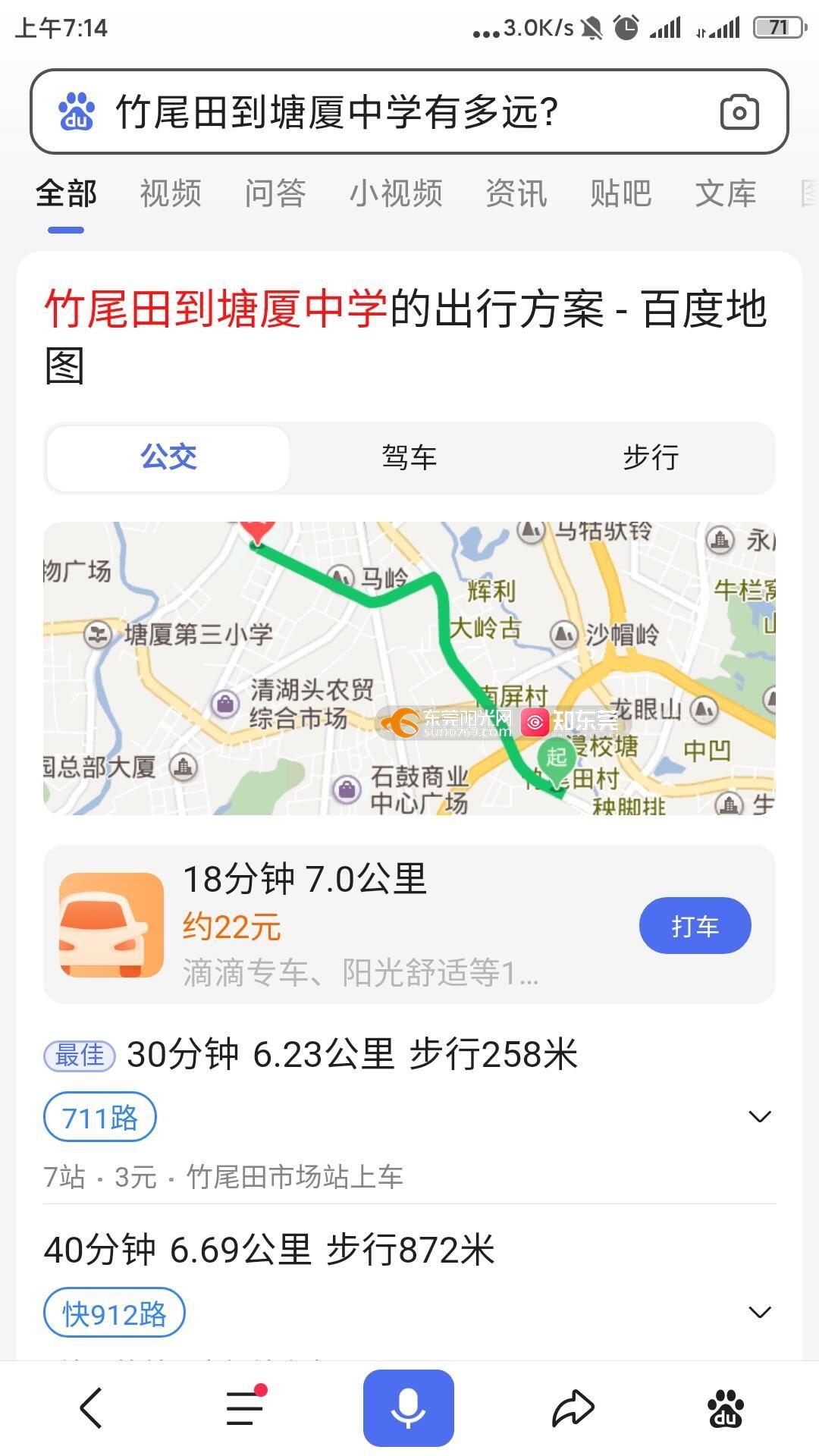Open the bottom menu with red dot
819x1456 pixels.
pos(245,1408)
